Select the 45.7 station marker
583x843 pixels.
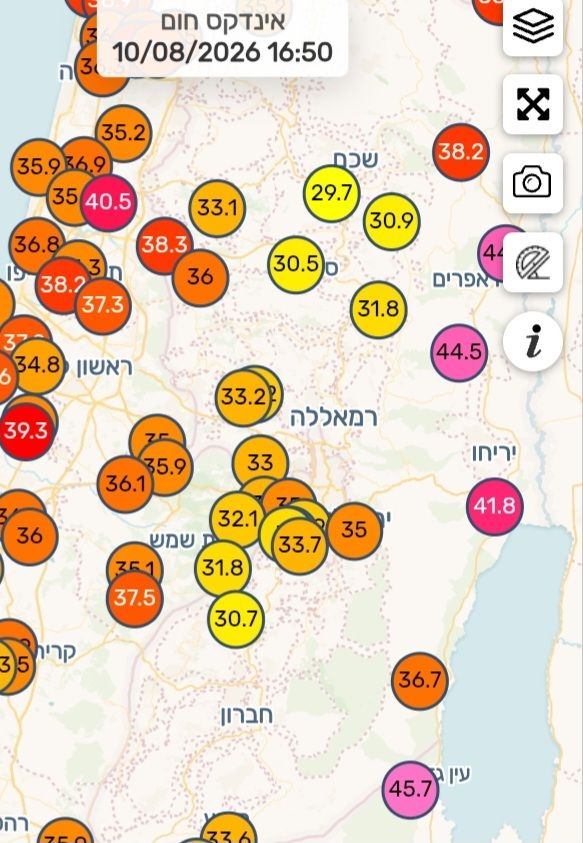click(x=410, y=789)
